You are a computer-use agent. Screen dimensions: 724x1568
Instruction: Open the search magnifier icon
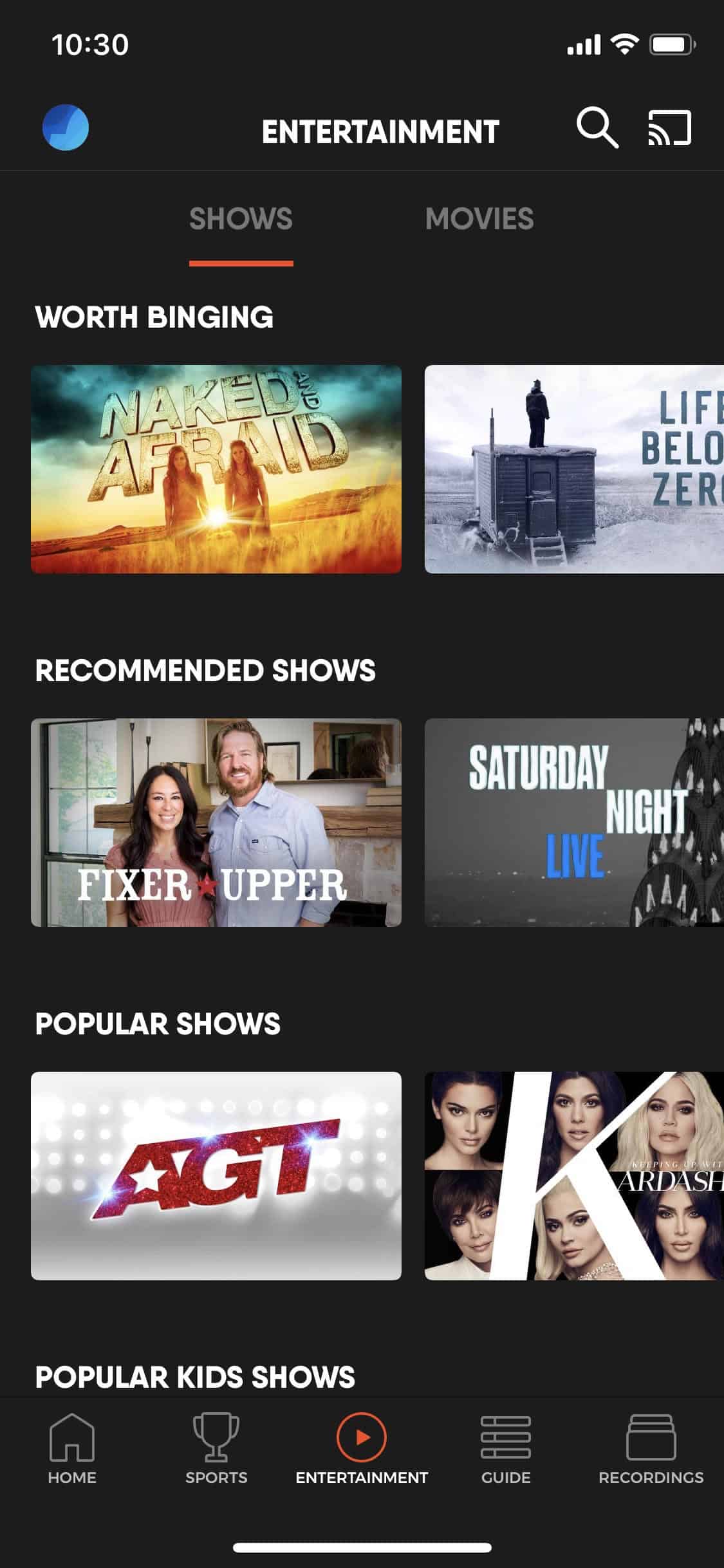pos(597,128)
